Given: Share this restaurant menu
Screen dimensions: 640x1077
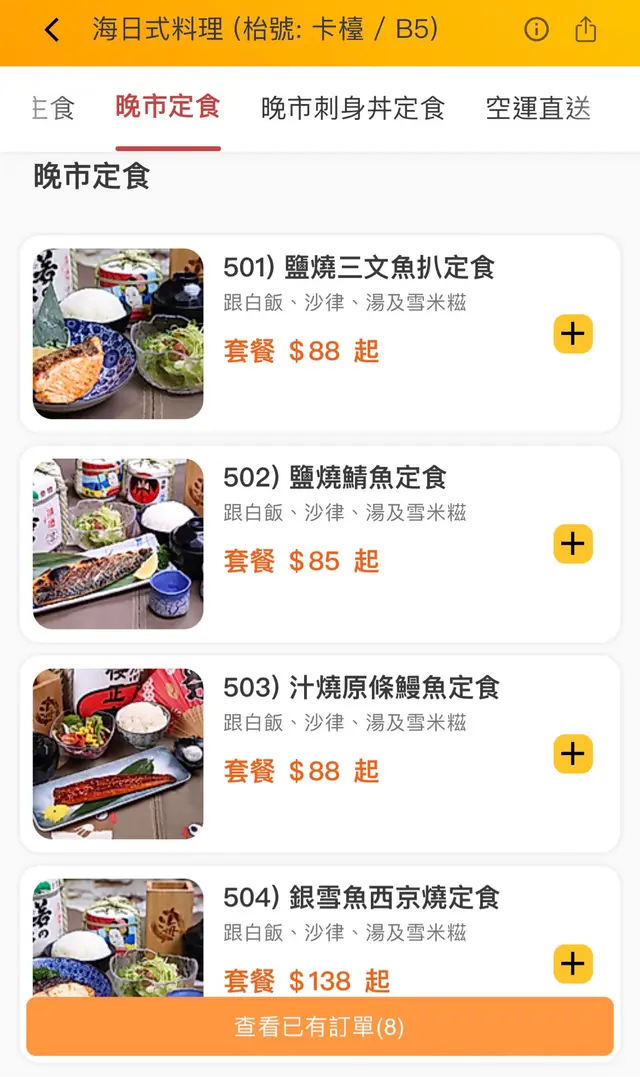Looking at the screenshot, I should click(586, 30).
